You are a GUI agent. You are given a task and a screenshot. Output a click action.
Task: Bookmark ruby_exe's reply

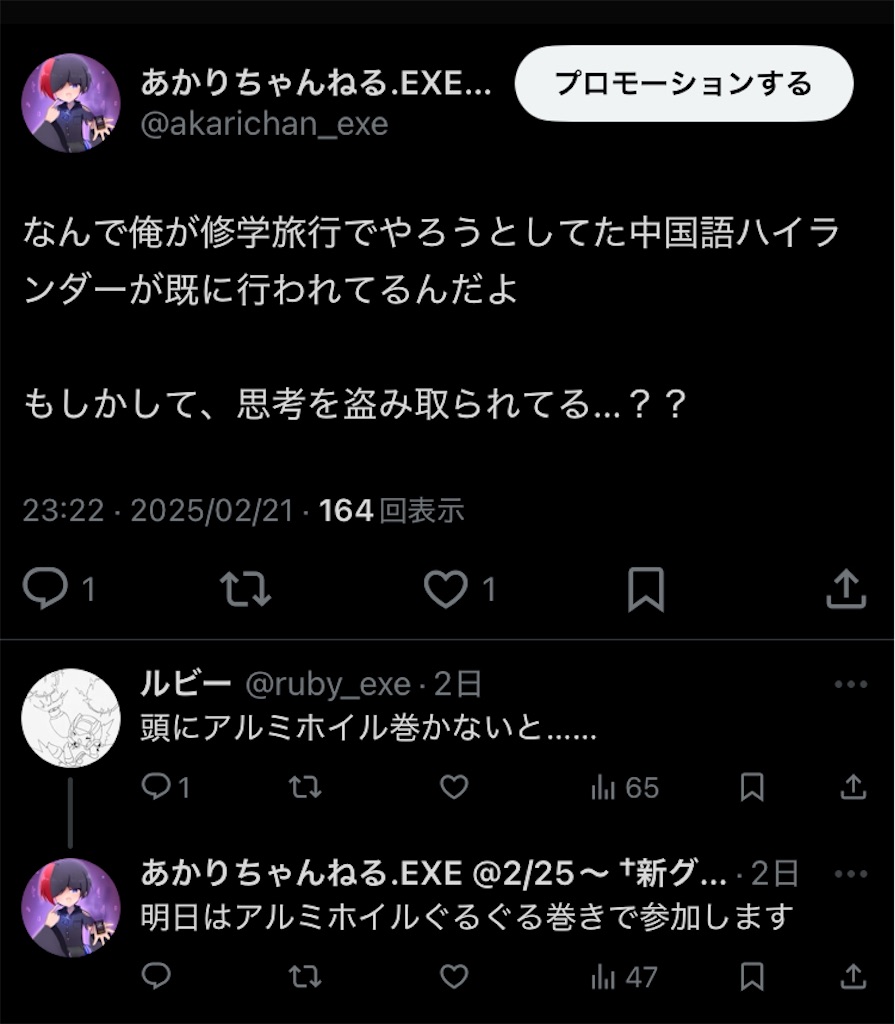(753, 789)
